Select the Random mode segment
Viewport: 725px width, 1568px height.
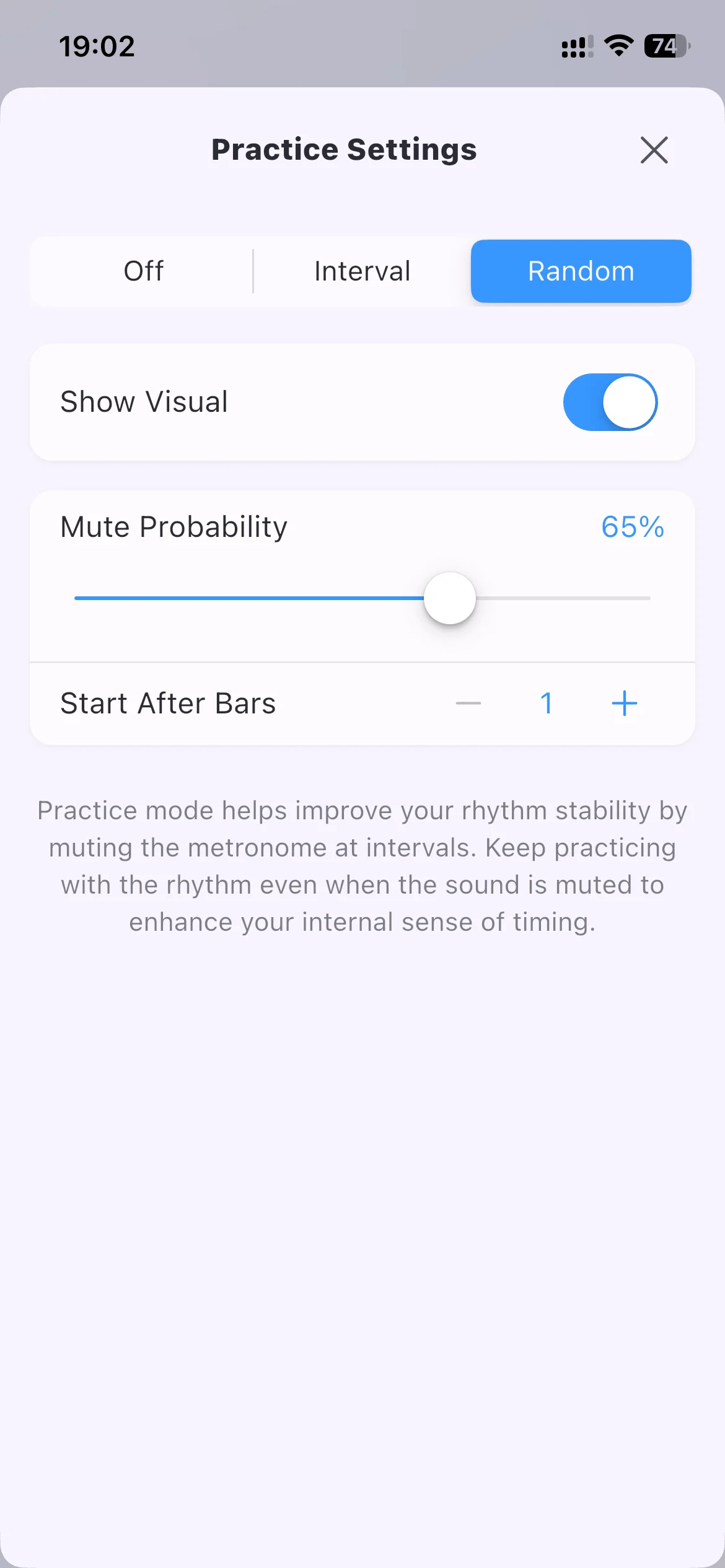pos(581,271)
